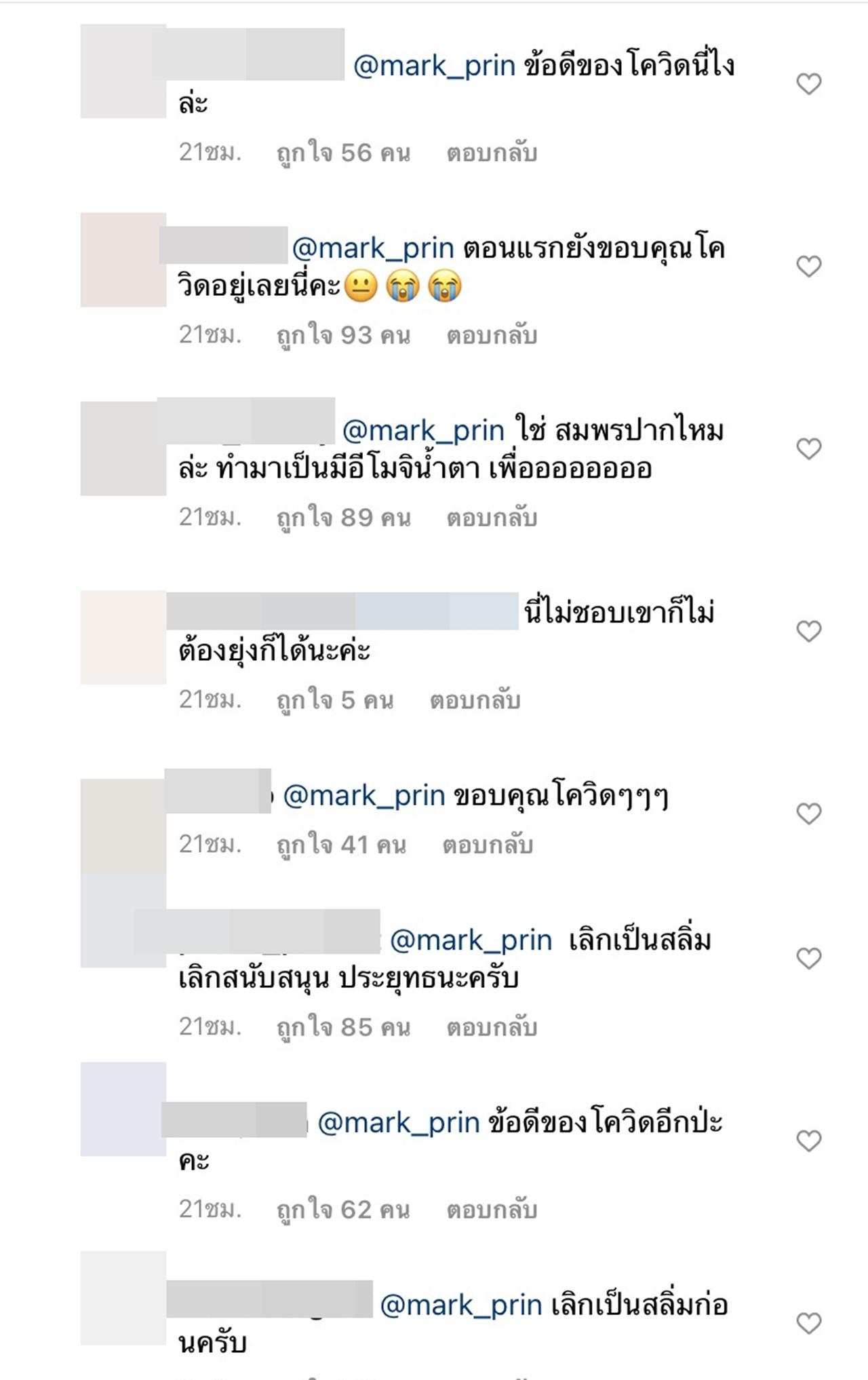Screen dimensions: 868x1380
Task: Like the comment 'ขอบคุณโควิดๆๆๆ'
Action: click(x=808, y=813)
